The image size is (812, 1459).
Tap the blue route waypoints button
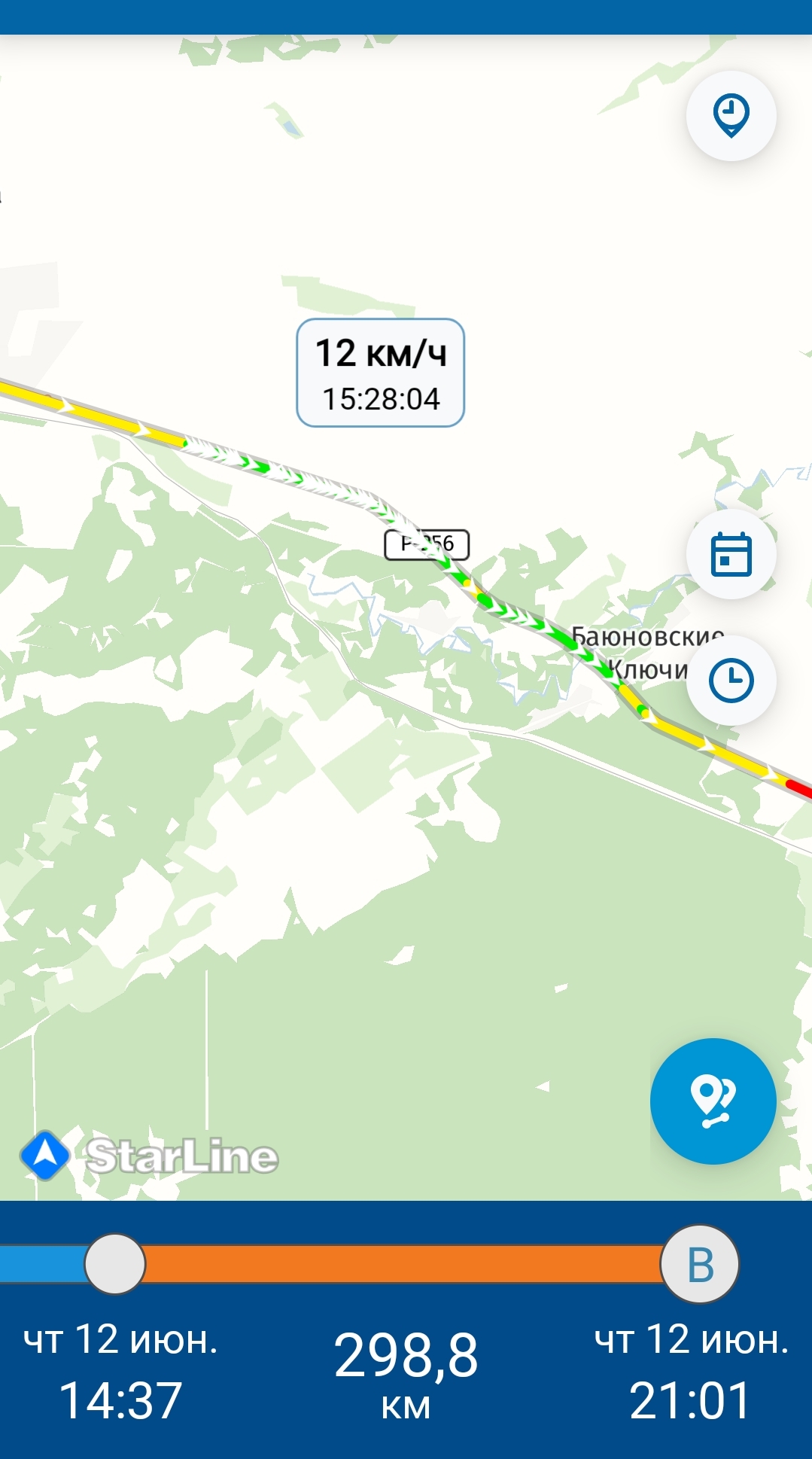click(x=713, y=1101)
